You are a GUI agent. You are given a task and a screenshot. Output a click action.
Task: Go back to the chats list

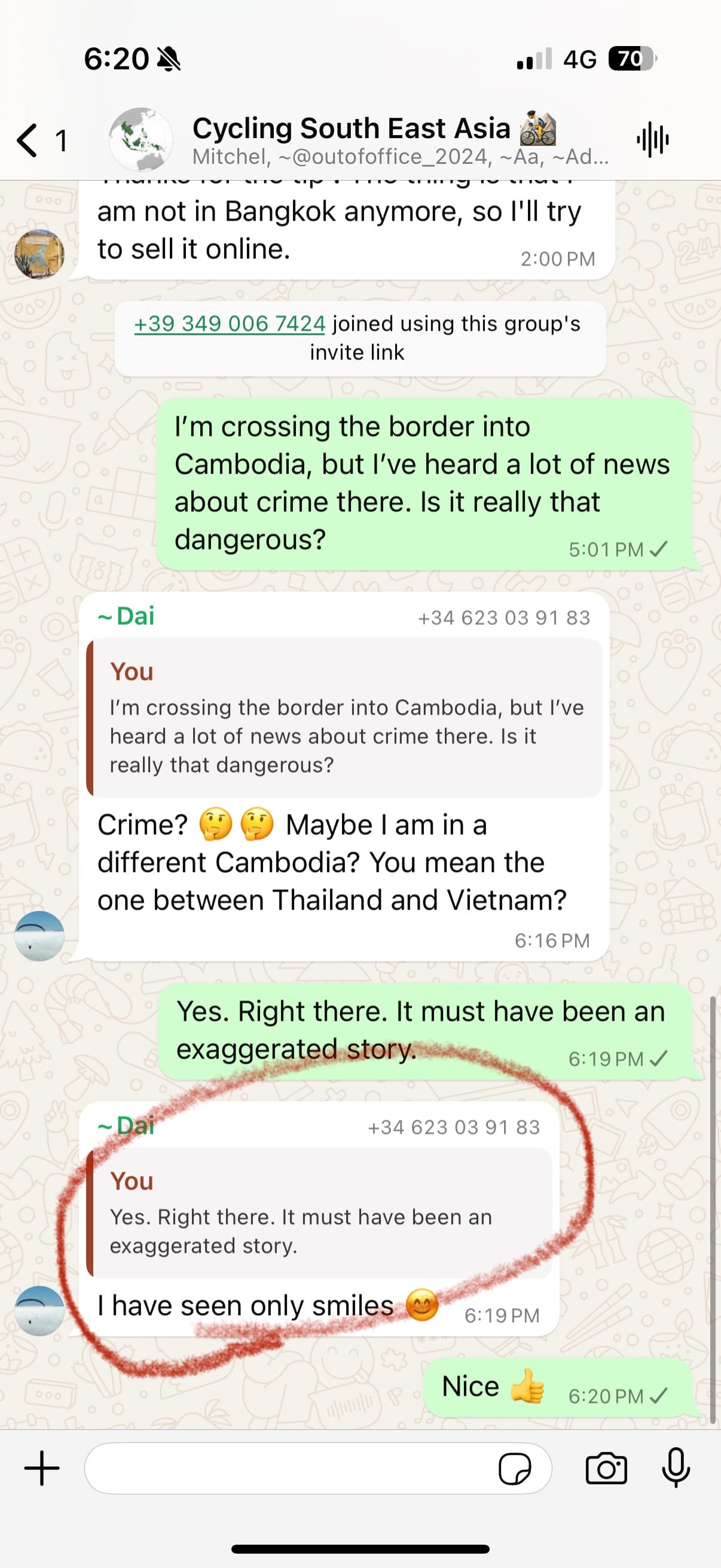pyautogui.click(x=28, y=141)
